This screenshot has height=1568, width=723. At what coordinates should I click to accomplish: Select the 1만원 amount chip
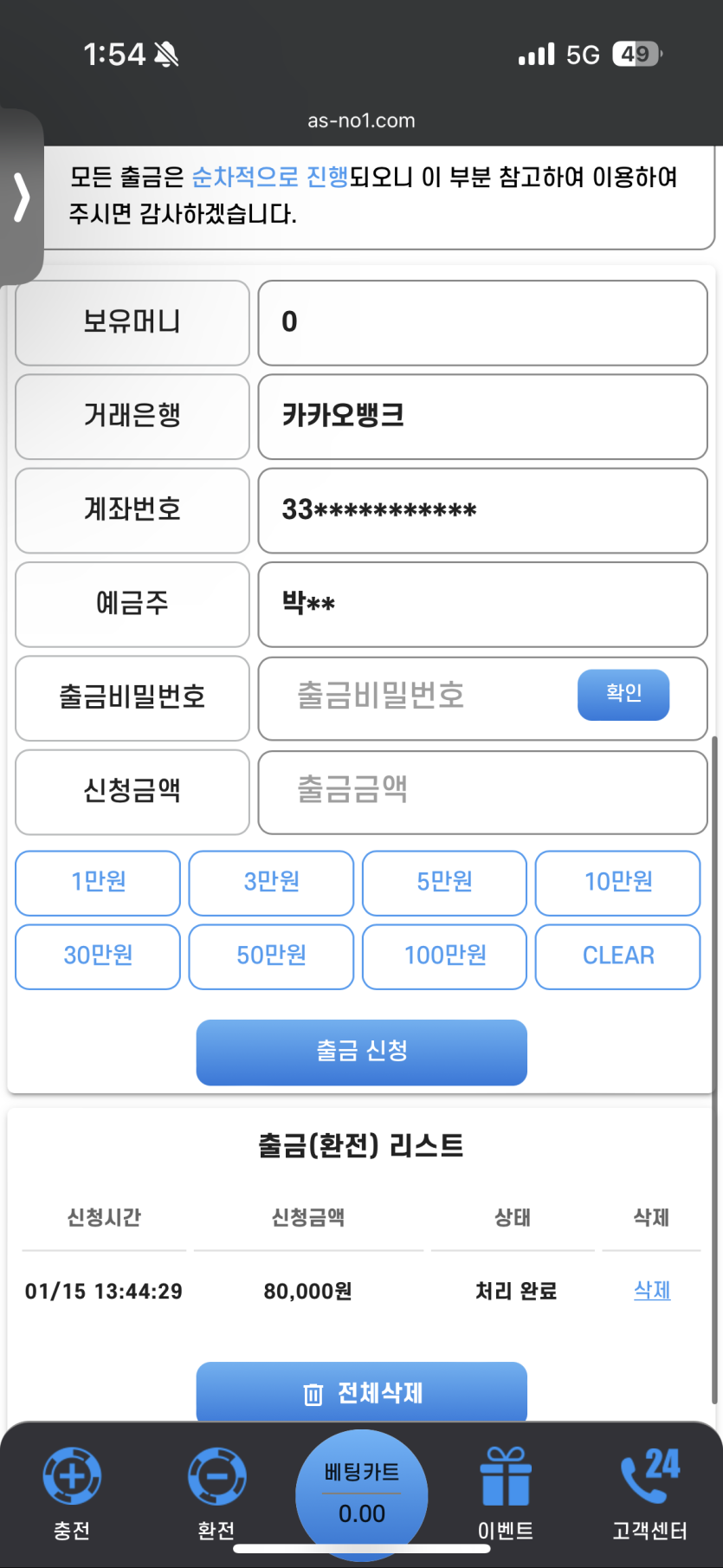pyautogui.click(x=98, y=883)
